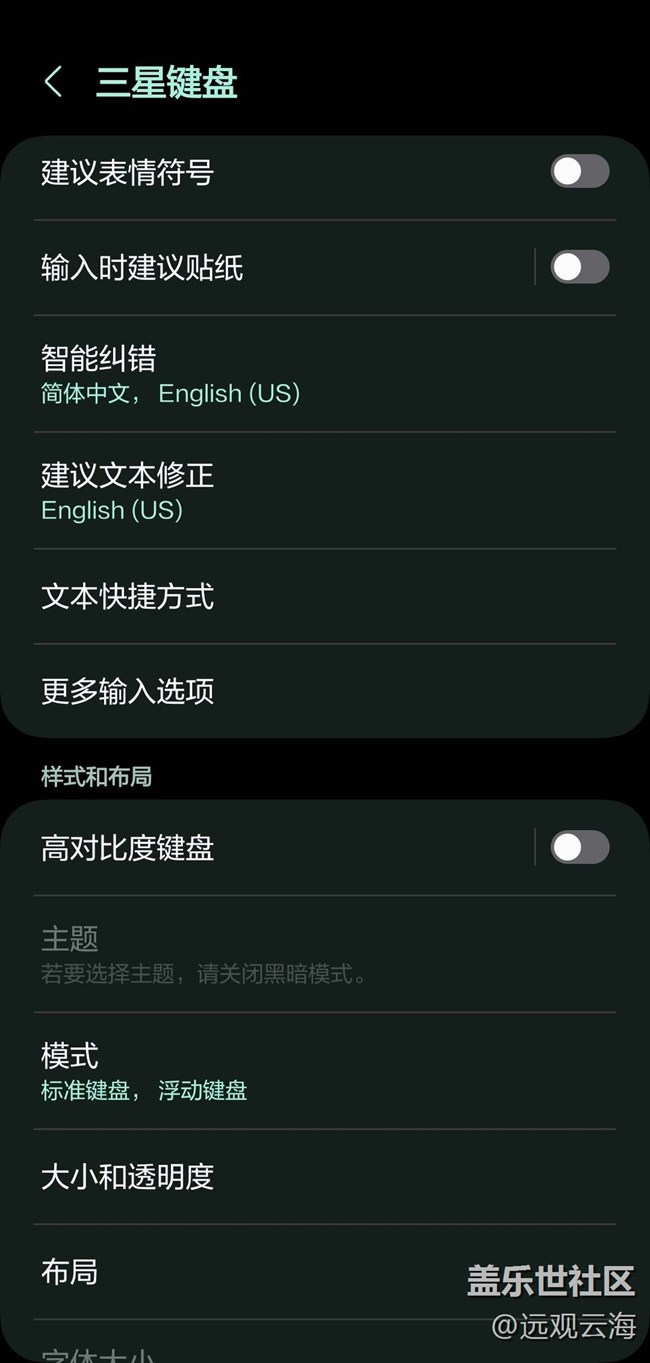Open 文本快捷方式

tap(325, 597)
